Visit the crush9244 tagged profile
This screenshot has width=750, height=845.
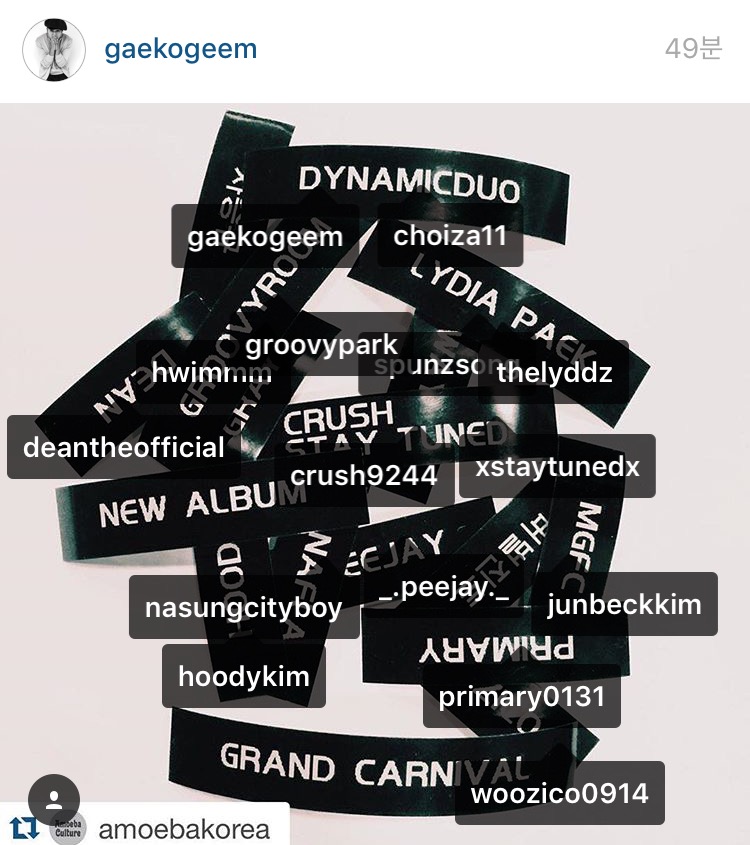[363, 475]
